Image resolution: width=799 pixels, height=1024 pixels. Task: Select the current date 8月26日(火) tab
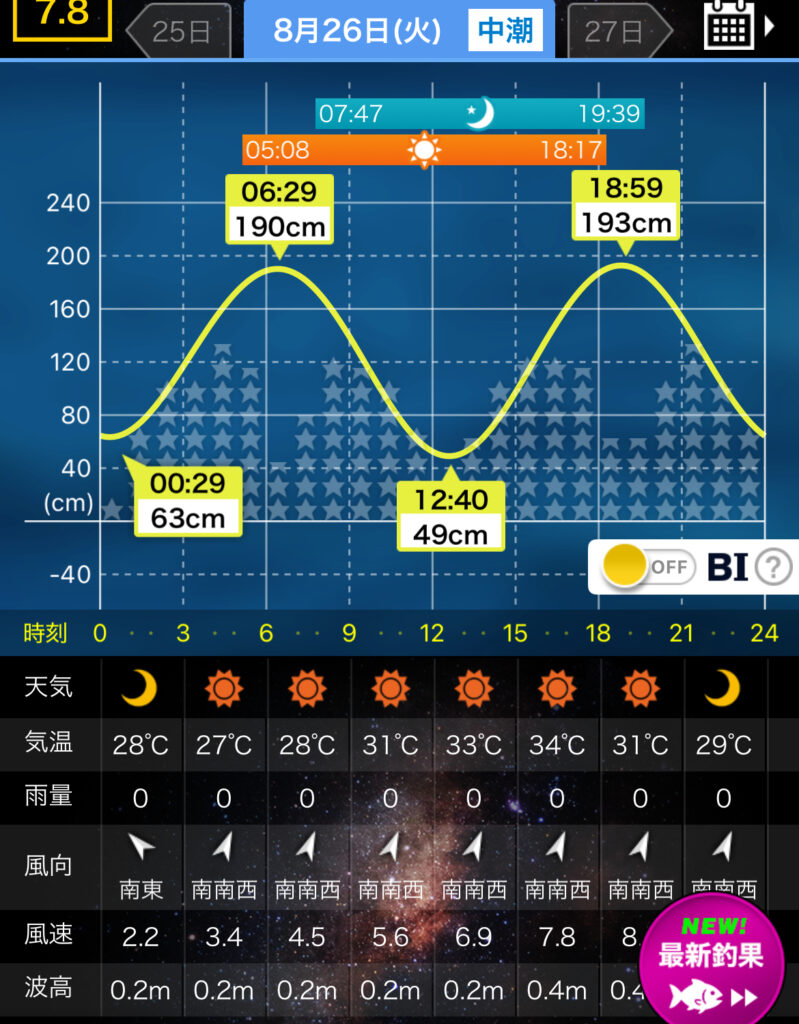tap(357, 30)
